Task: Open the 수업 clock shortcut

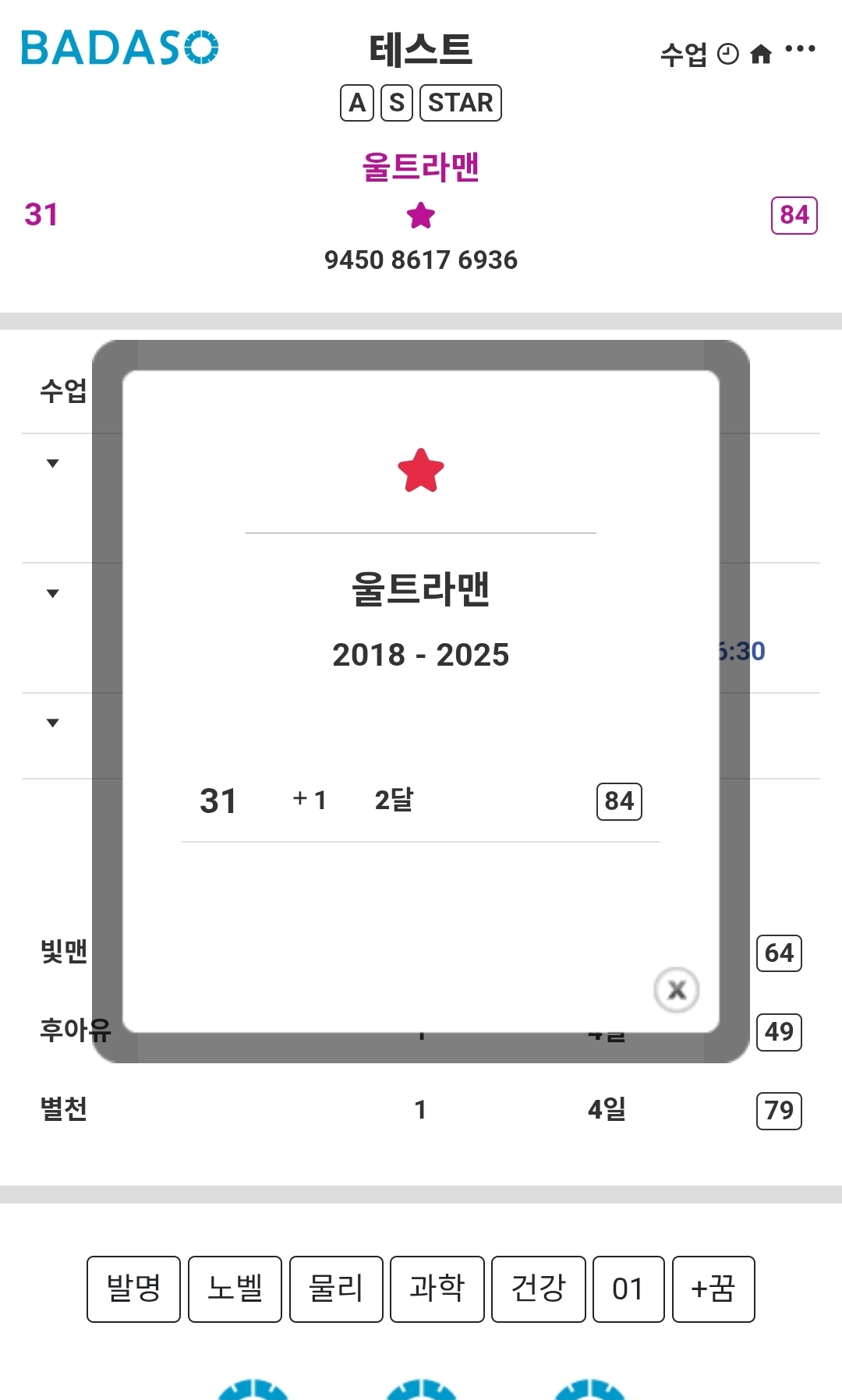Action: pos(699,54)
